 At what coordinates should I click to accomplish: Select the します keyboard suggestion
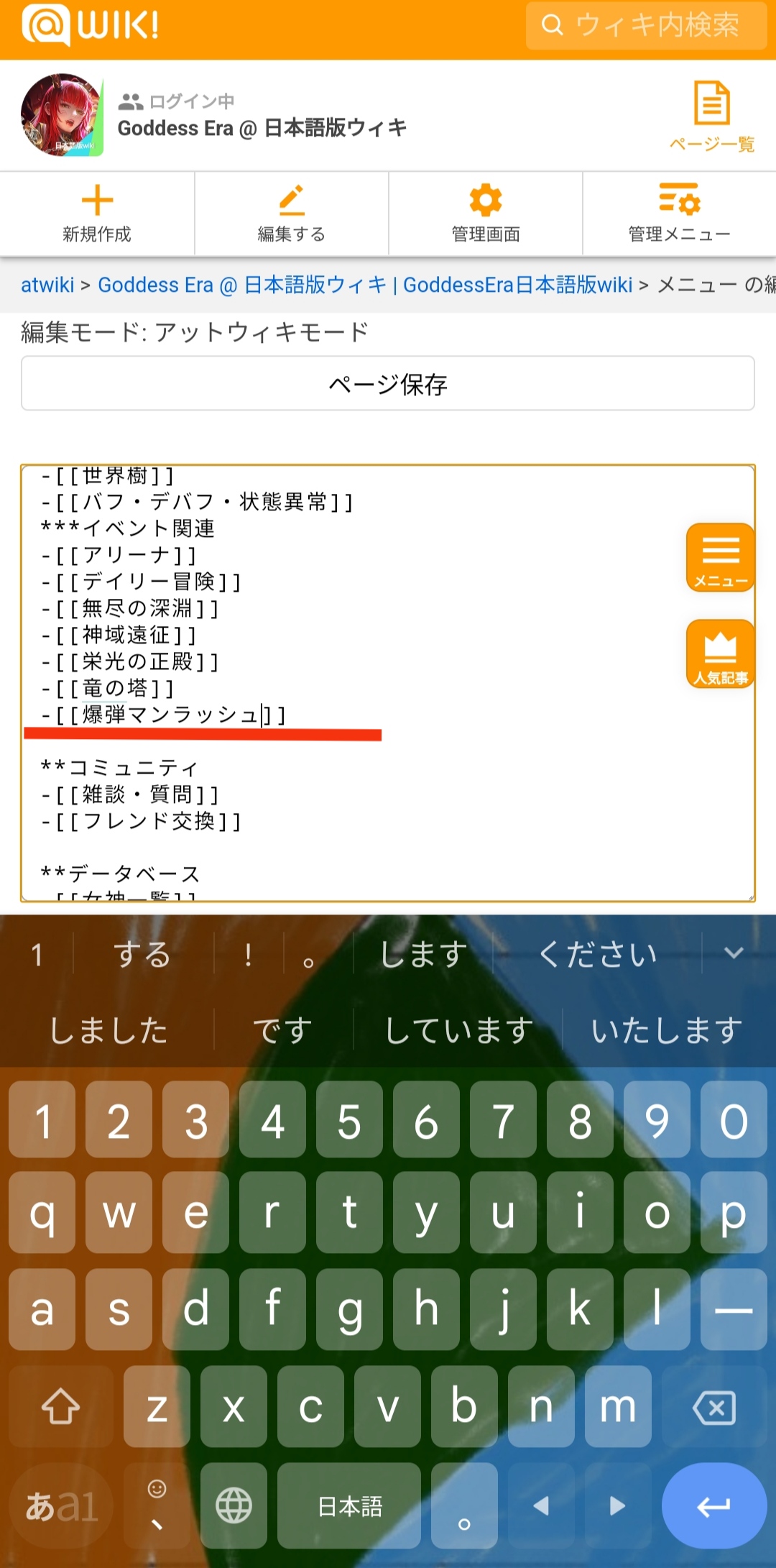[x=423, y=955]
